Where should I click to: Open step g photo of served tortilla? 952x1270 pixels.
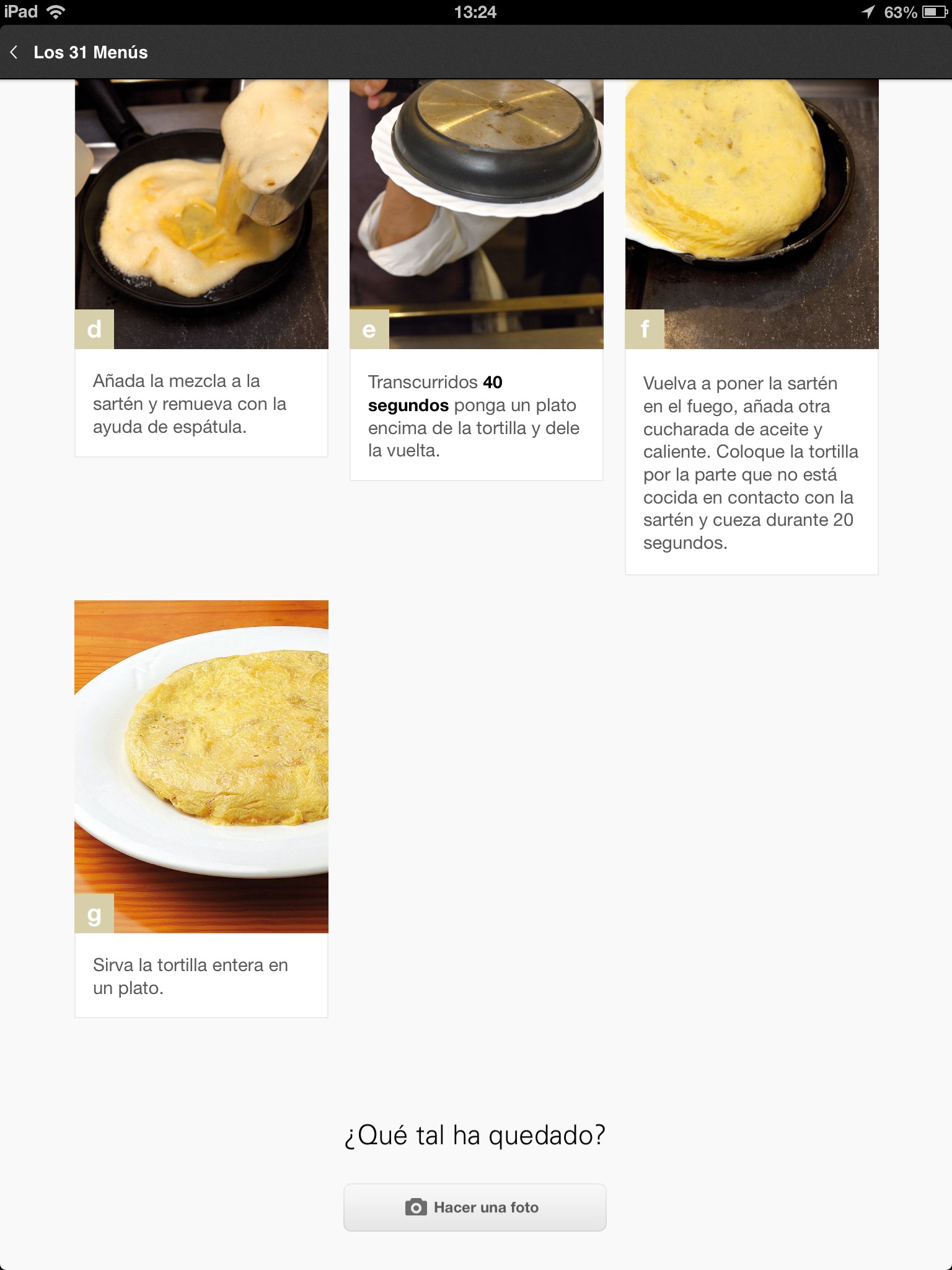click(201, 766)
